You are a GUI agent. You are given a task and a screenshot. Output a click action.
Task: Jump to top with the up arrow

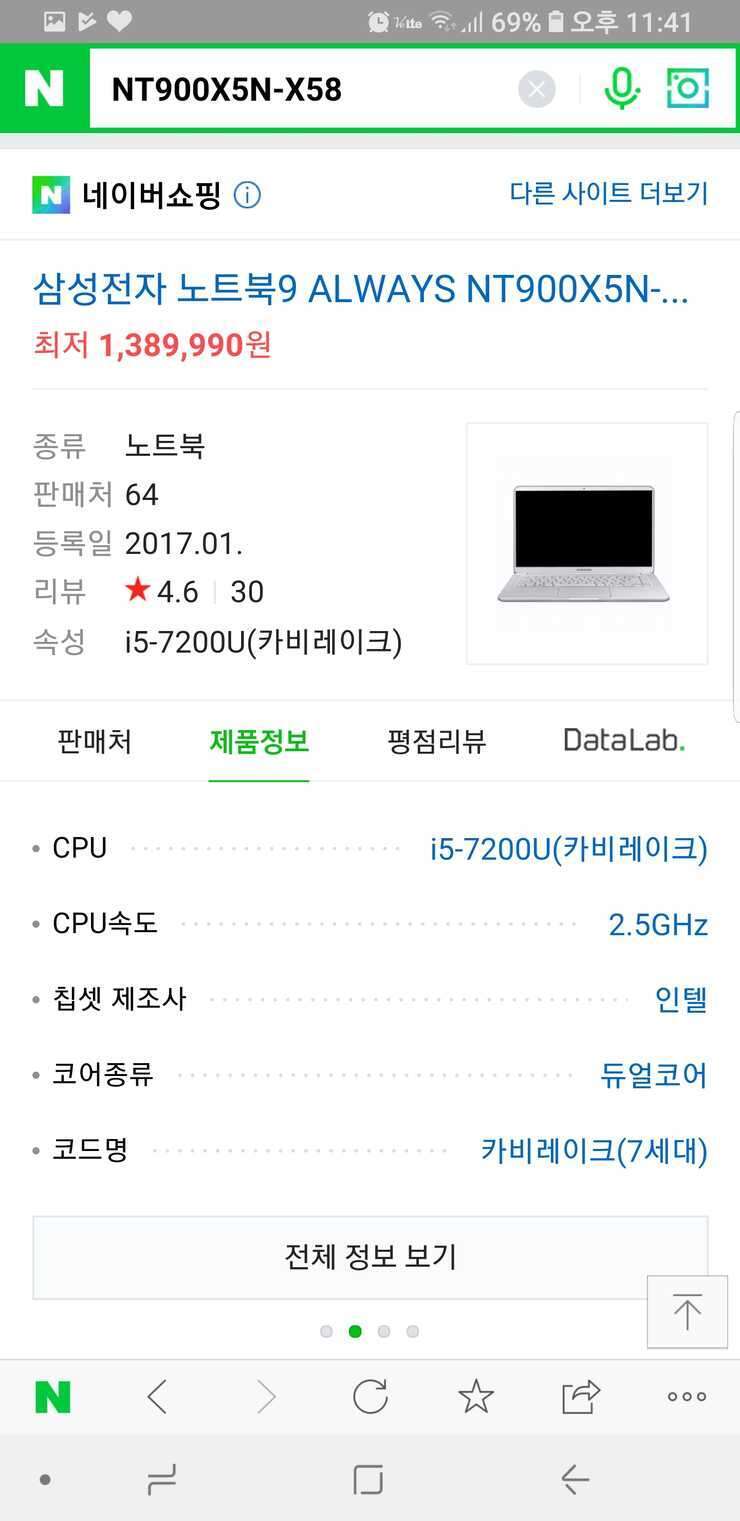(687, 1312)
